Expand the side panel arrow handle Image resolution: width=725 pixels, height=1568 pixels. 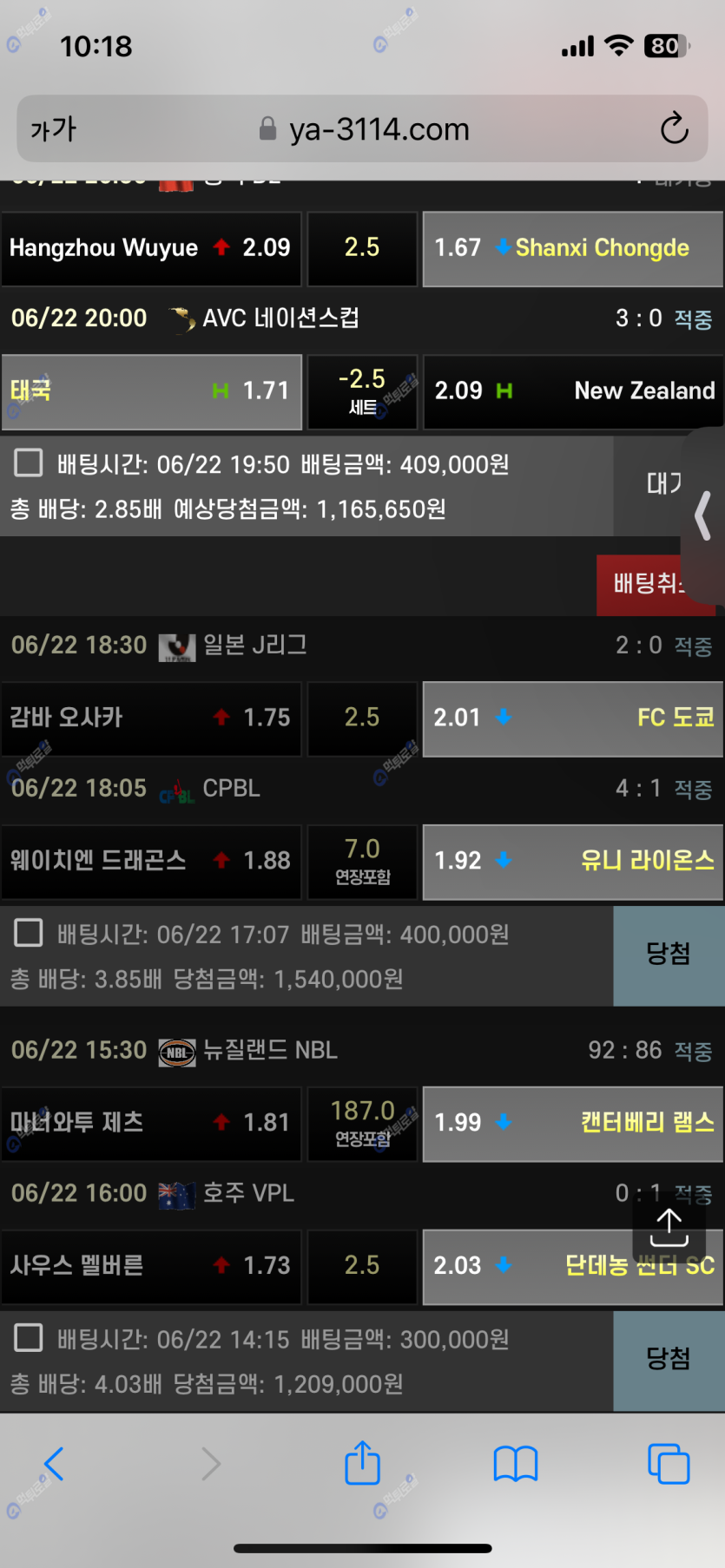(704, 515)
